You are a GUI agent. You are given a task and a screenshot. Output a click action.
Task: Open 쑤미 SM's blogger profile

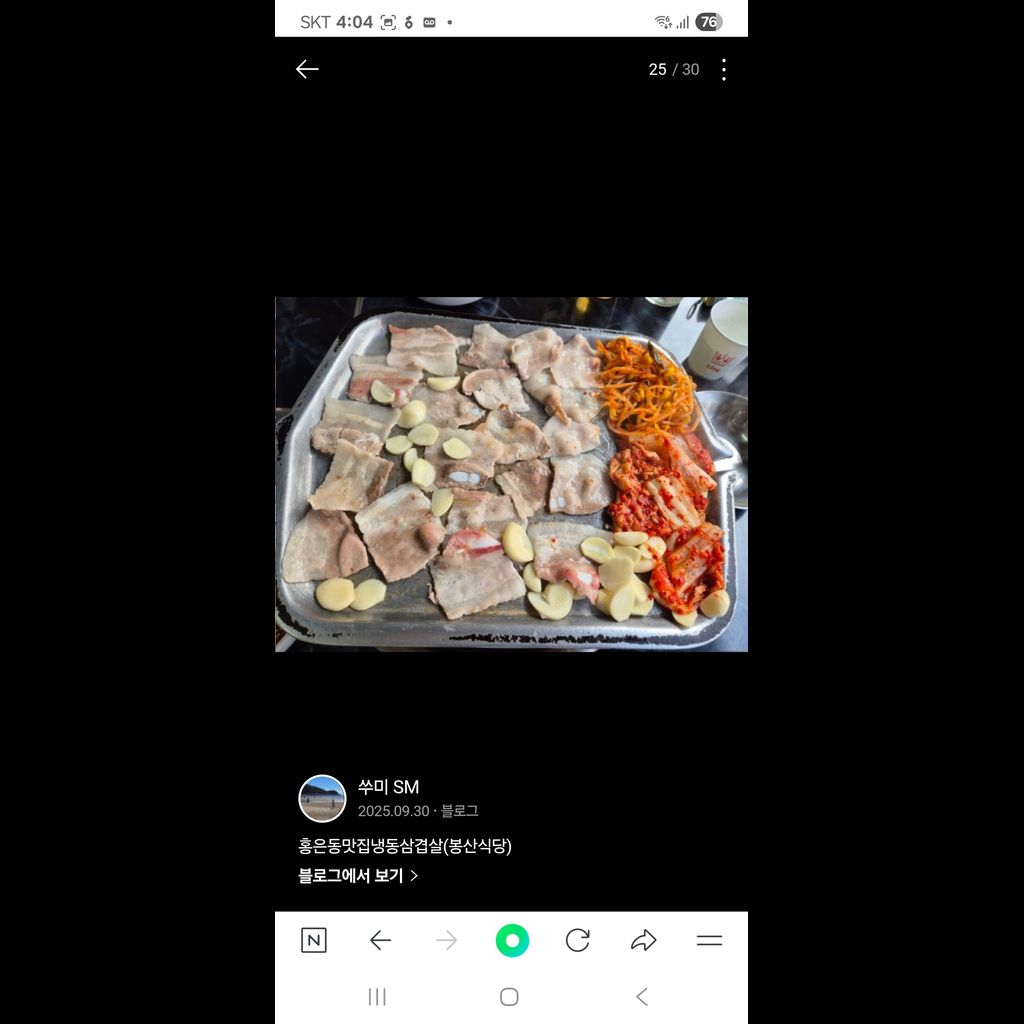coord(322,798)
